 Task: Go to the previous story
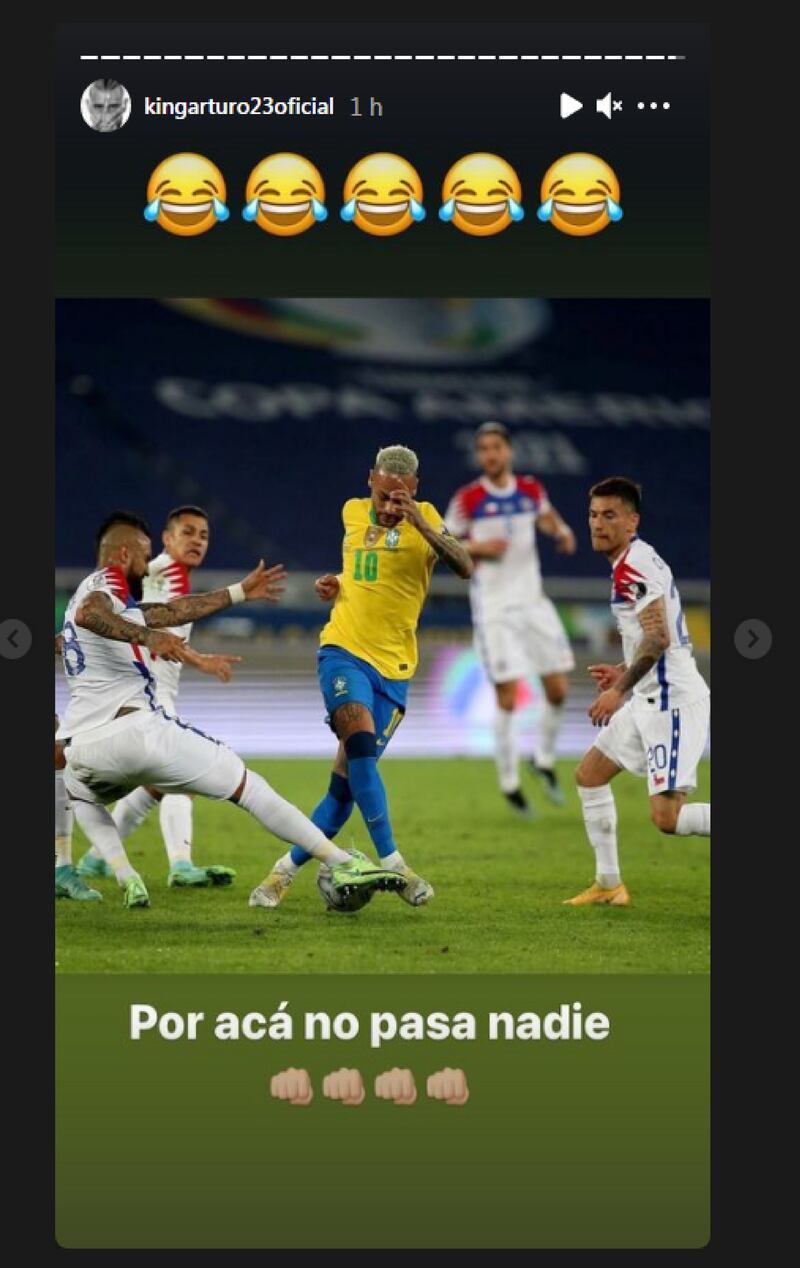pos(14,639)
